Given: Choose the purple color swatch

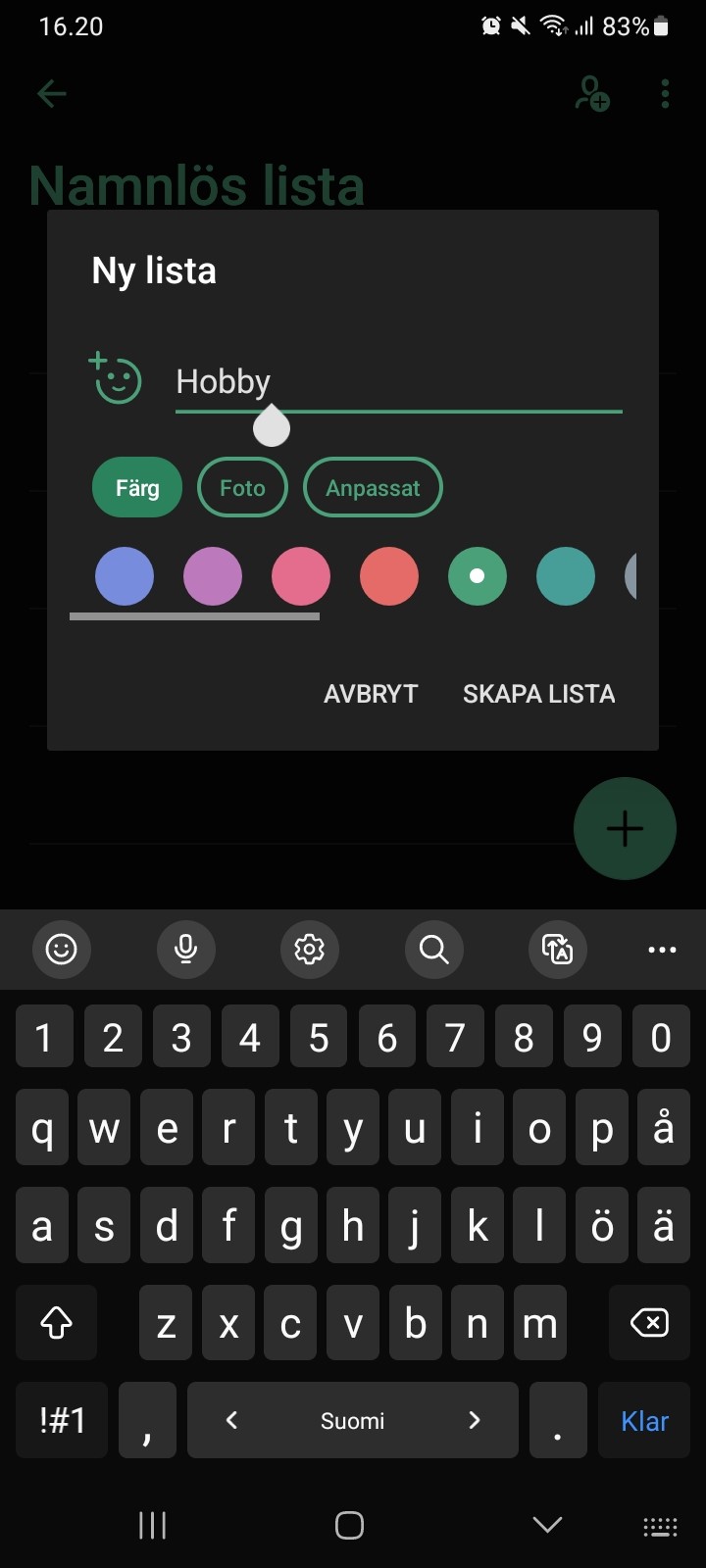Looking at the screenshot, I should click(213, 576).
